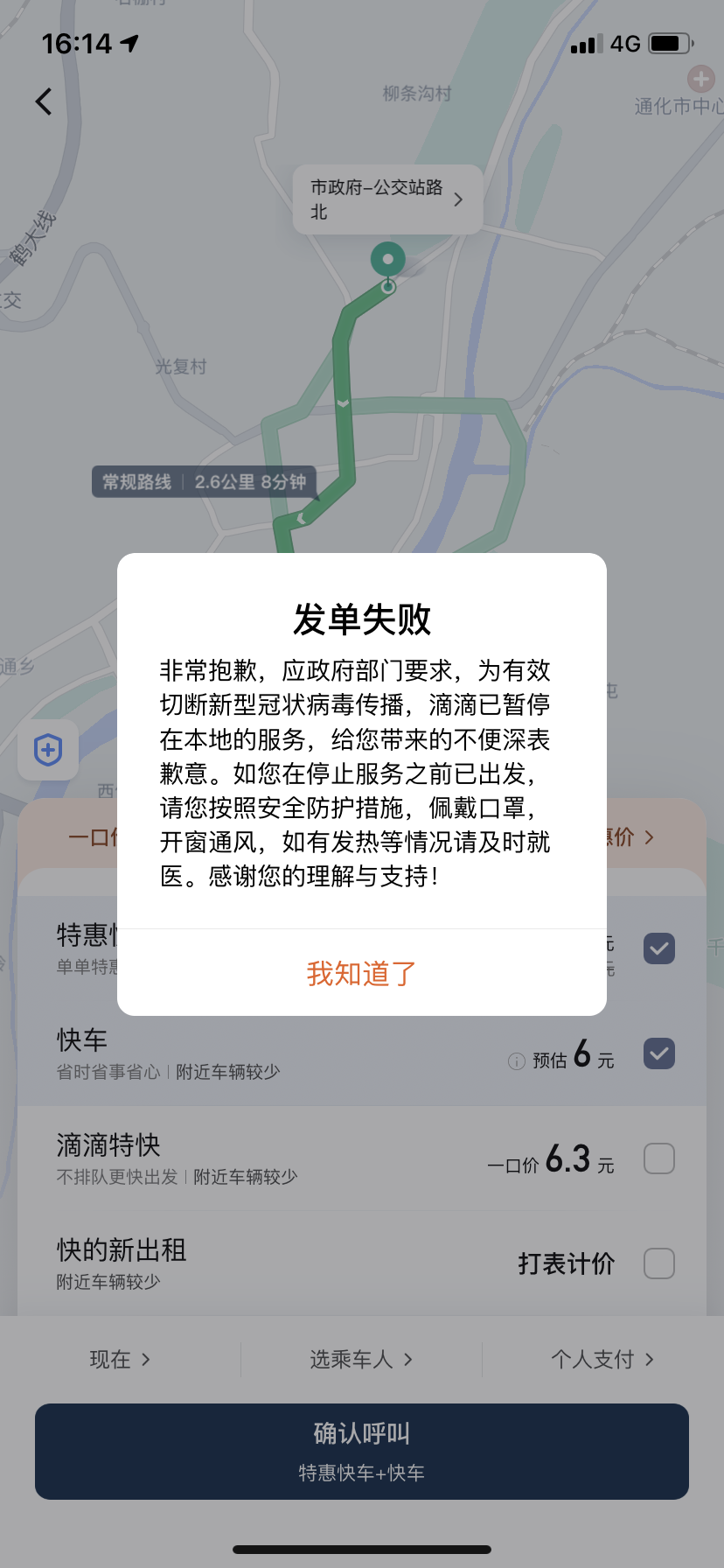Open the 惠价 promotion panel
Viewport: 724px width, 1568px height.
(x=630, y=837)
